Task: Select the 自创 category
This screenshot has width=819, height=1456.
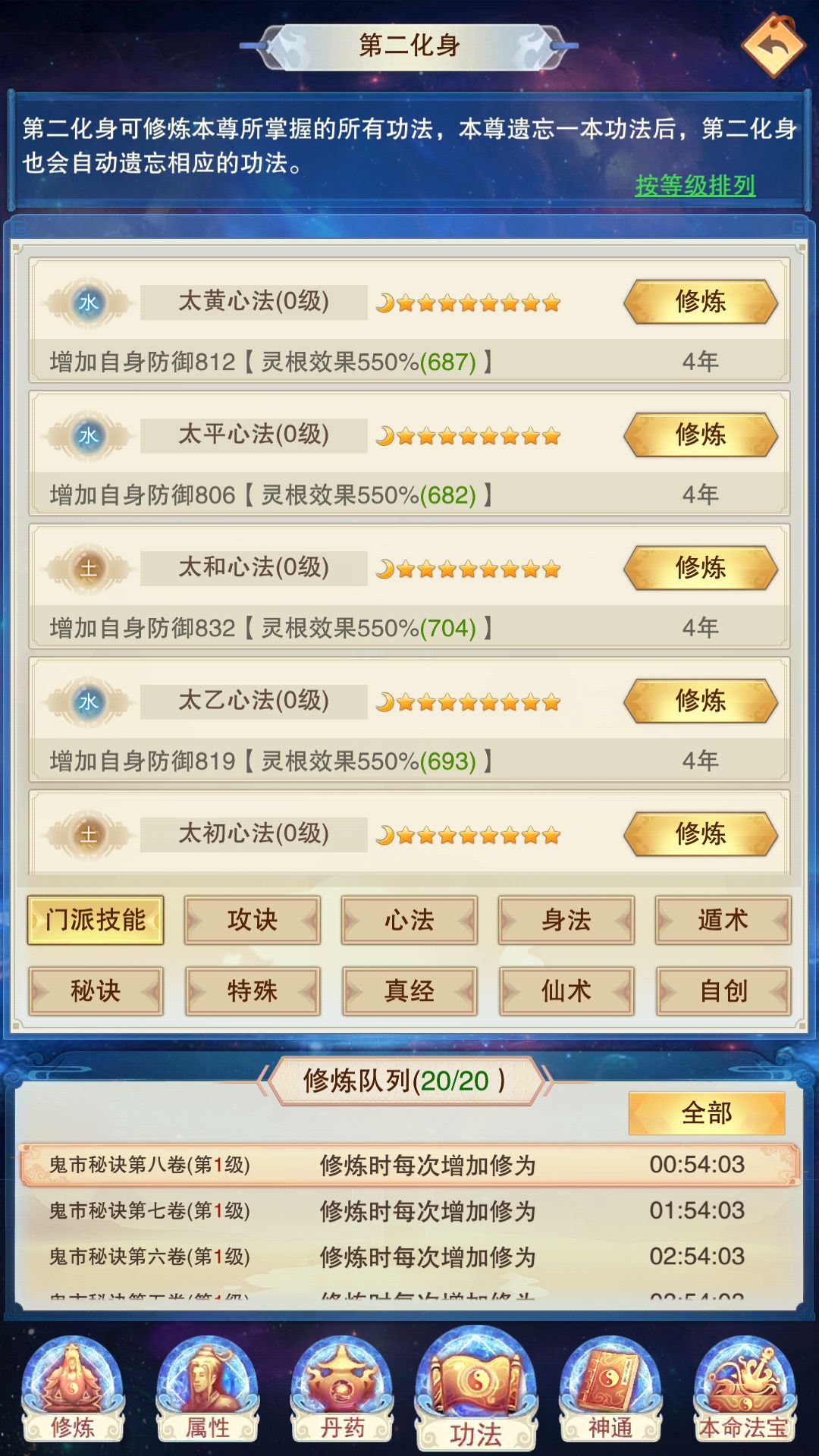Action: coord(723,990)
